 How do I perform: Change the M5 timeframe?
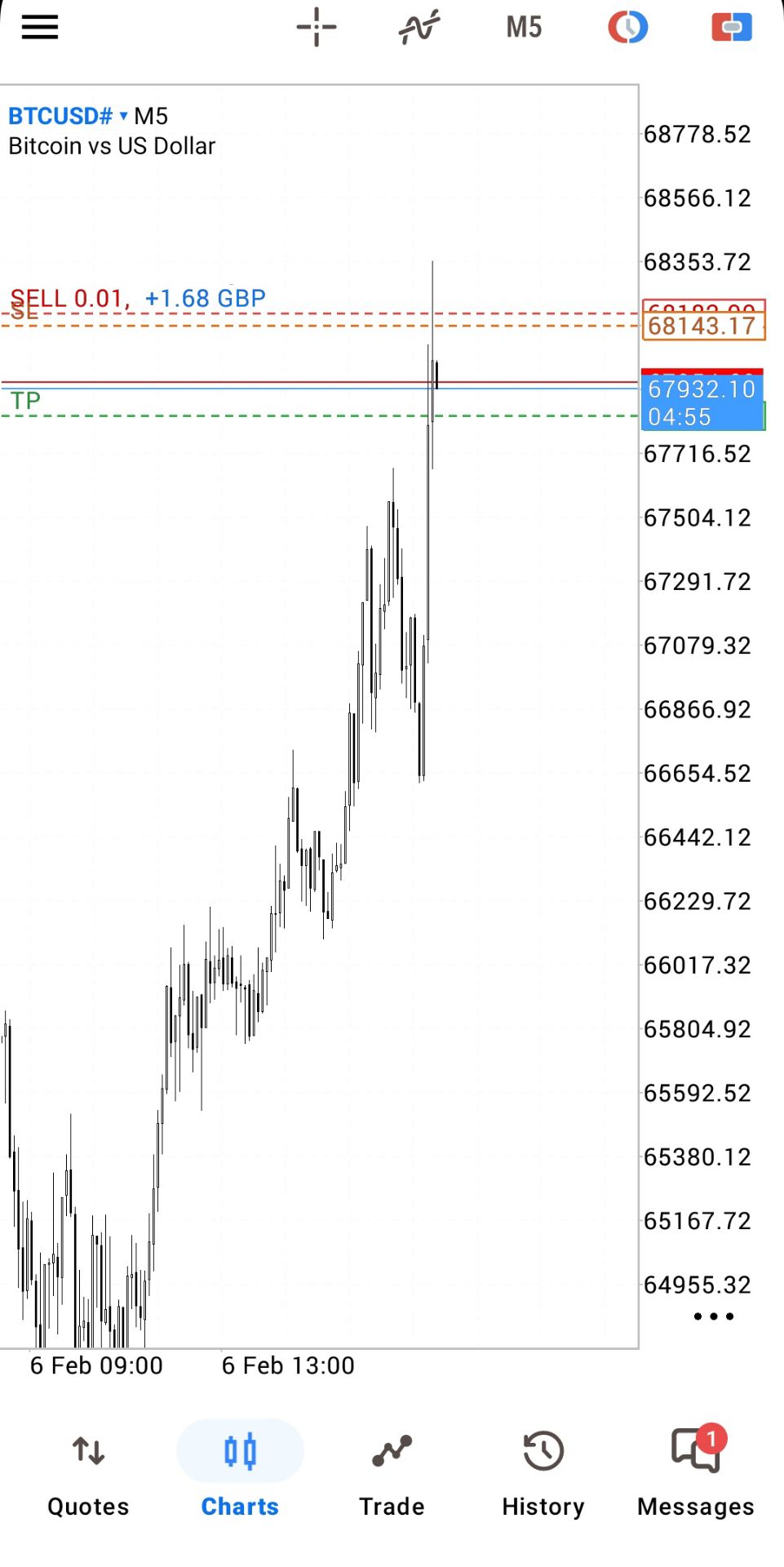(524, 28)
